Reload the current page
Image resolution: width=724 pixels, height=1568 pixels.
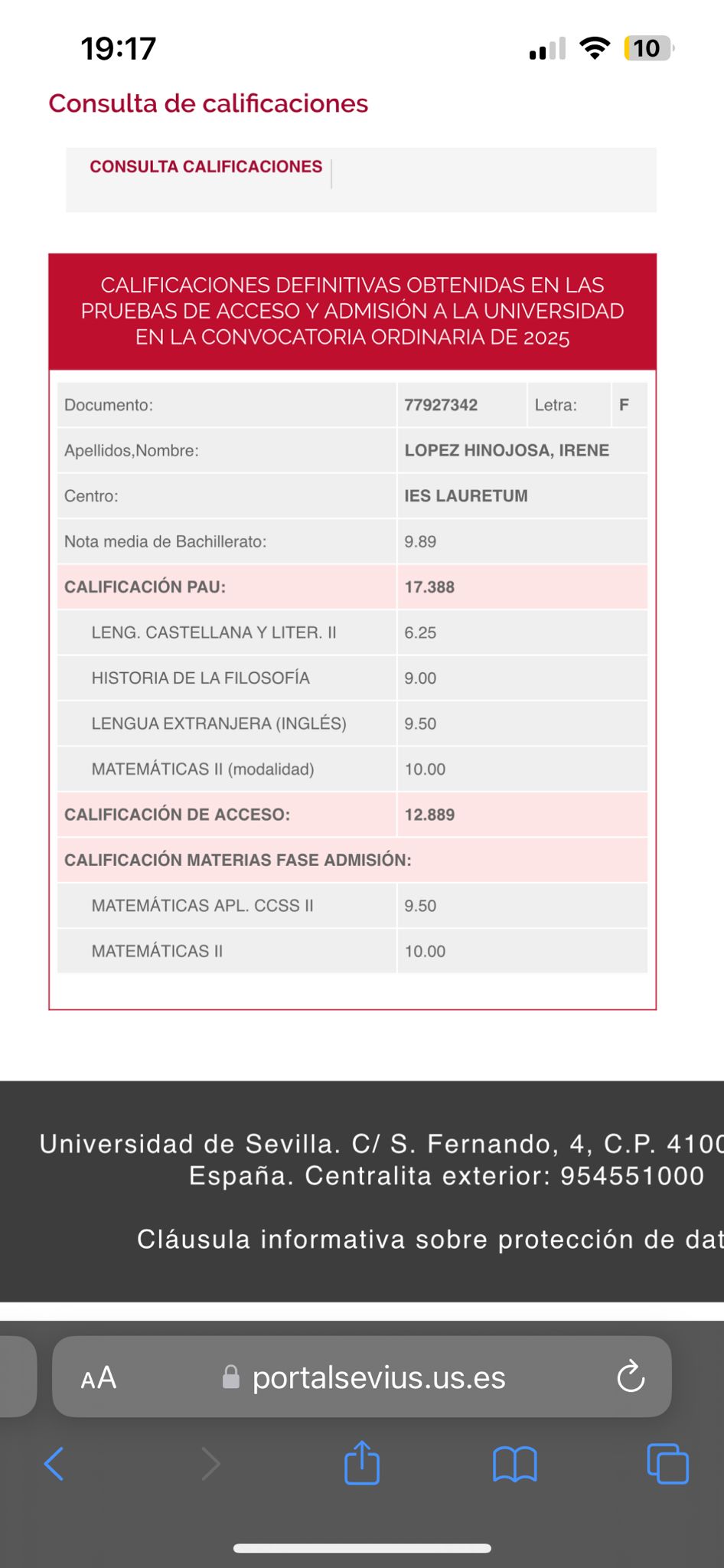(631, 1377)
